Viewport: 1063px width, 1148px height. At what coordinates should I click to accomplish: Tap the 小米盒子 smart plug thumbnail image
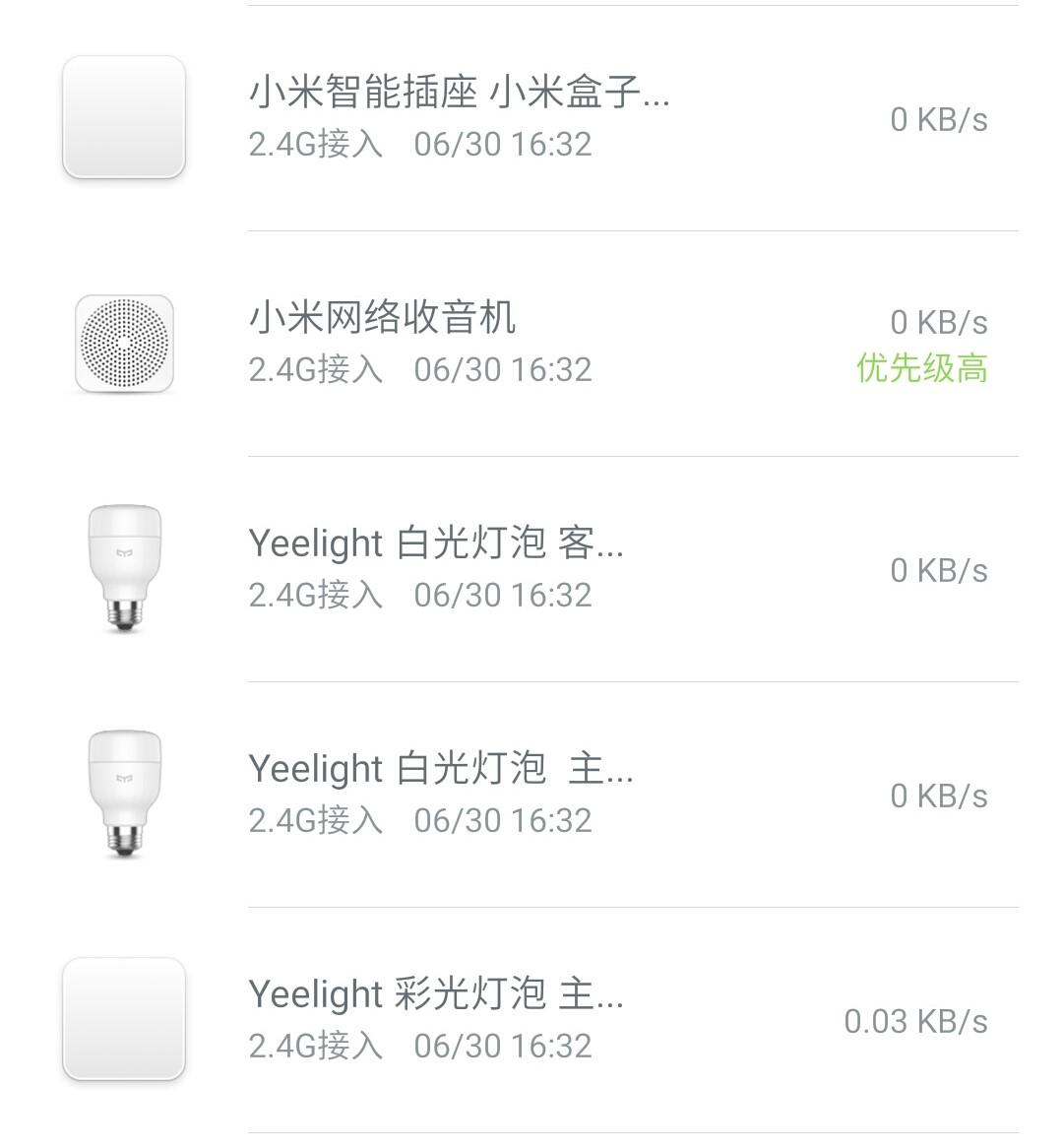click(x=122, y=118)
